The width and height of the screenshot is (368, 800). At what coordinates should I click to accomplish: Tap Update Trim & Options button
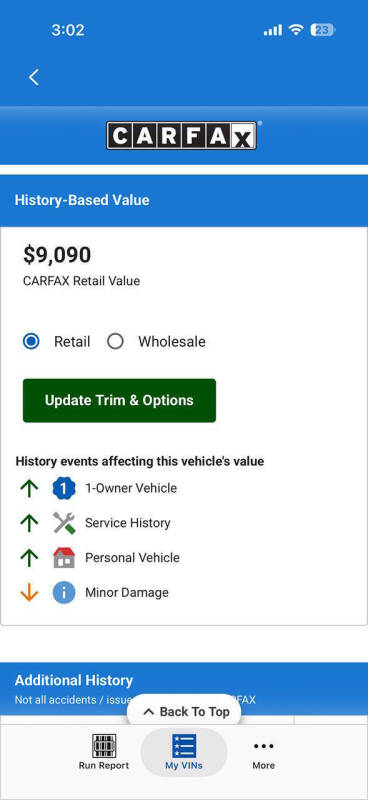click(119, 401)
